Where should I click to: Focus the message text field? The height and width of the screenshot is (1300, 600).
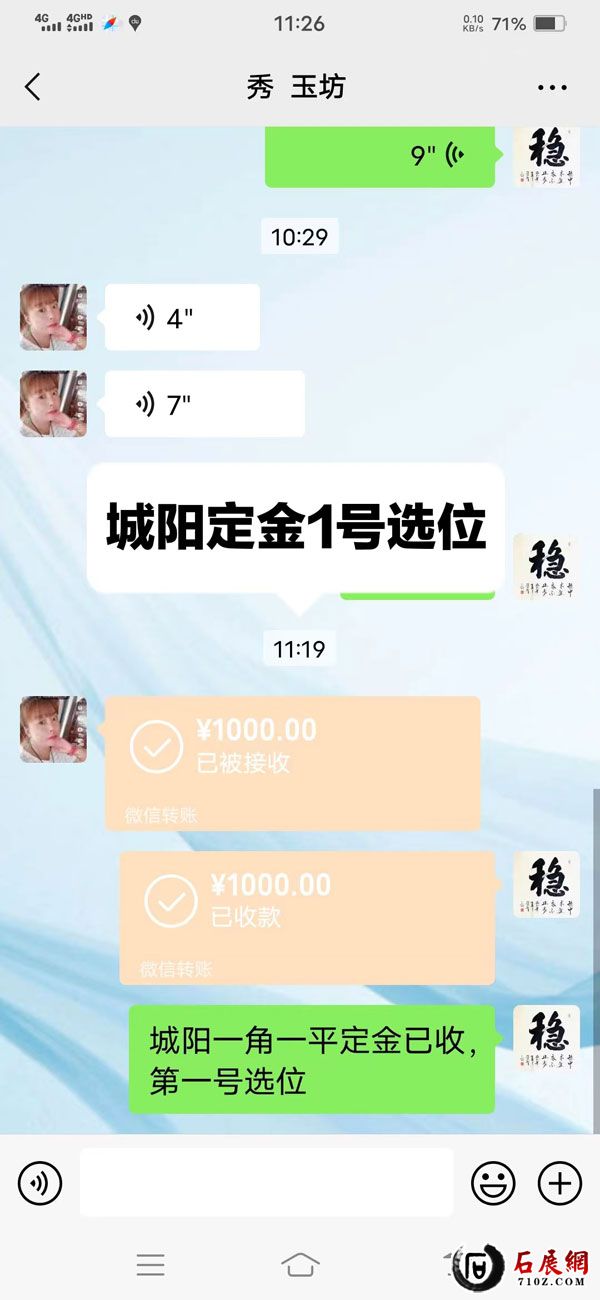266,1183
